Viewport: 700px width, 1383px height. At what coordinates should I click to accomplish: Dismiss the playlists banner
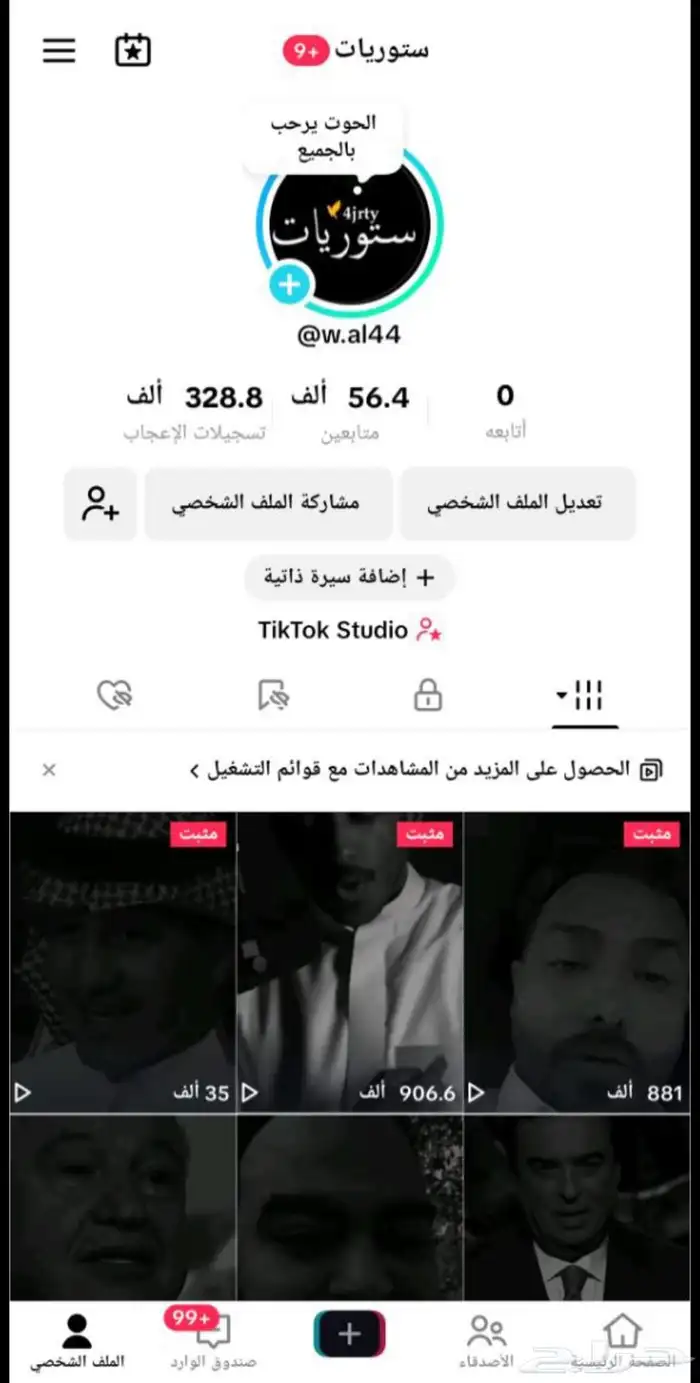coord(49,770)
